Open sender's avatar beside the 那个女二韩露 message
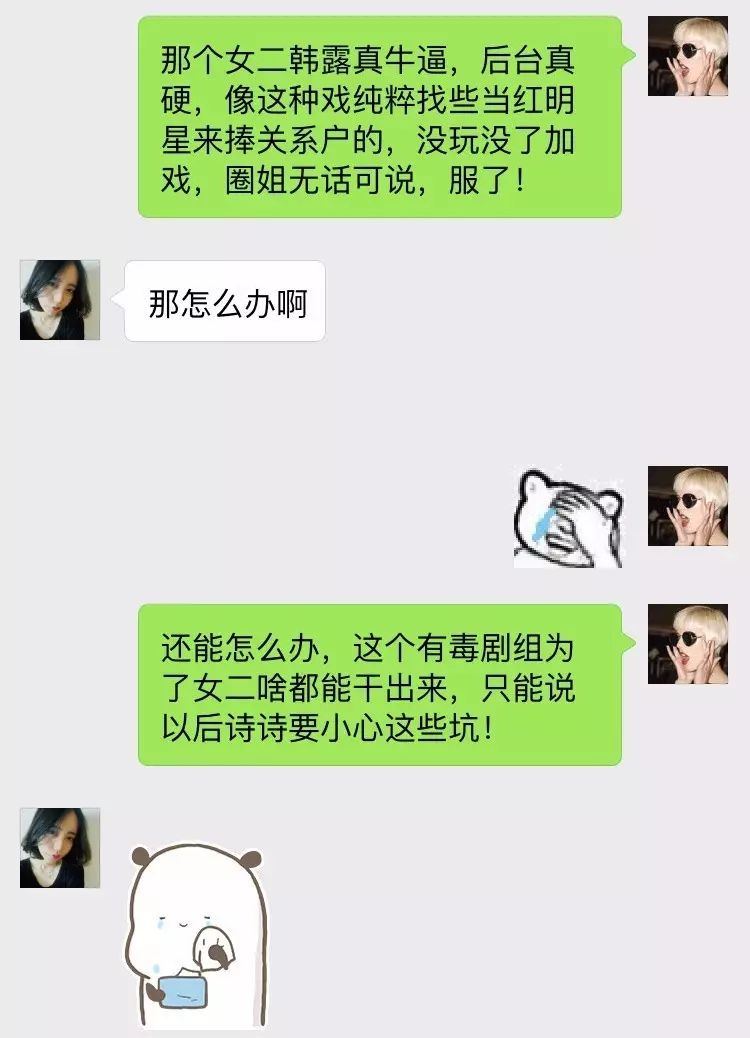The width and height of the screenshot is (750, 1038). click(687, 56)
